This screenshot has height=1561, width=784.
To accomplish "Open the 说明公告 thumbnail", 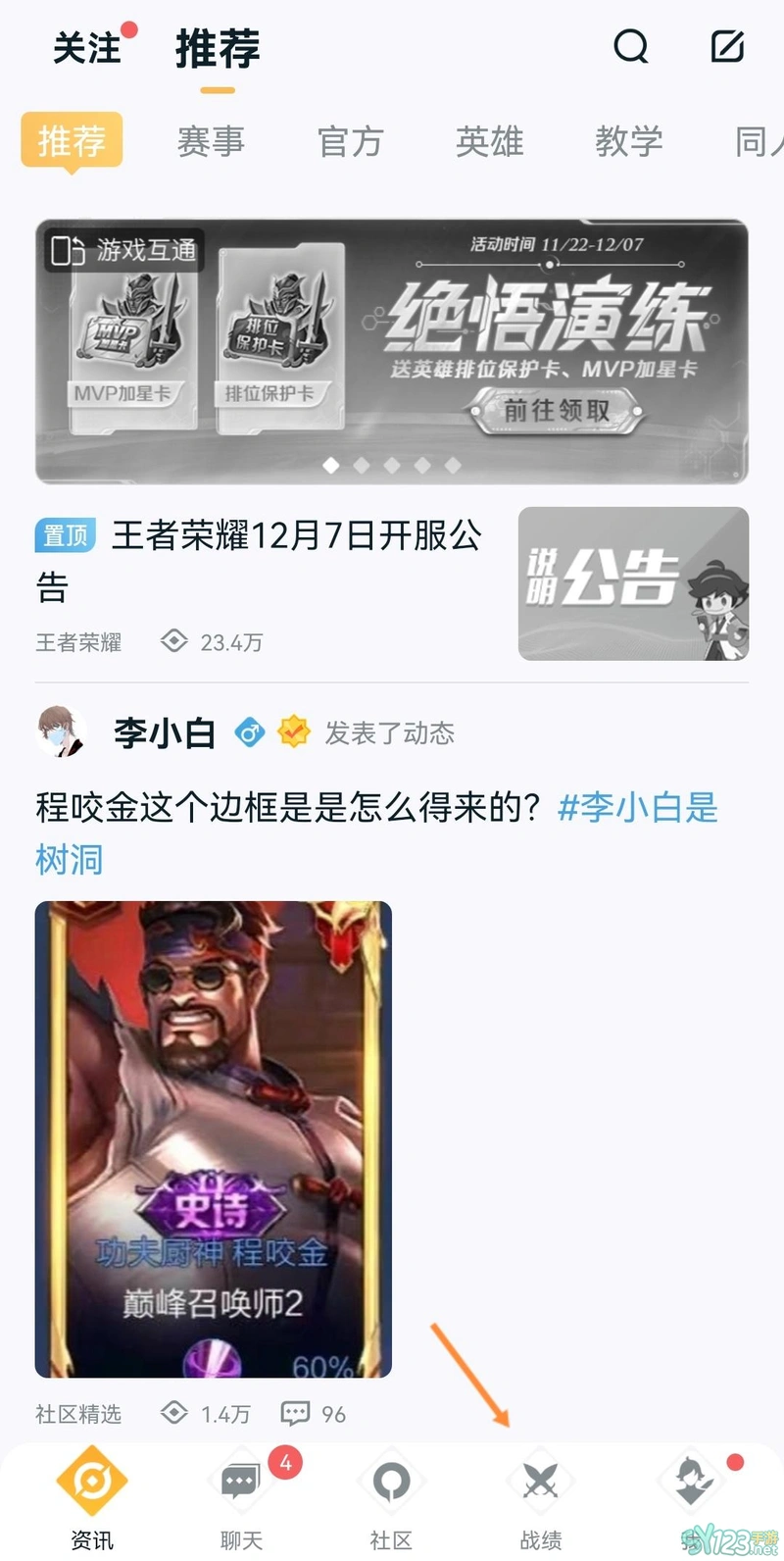I will coord(633,583).
